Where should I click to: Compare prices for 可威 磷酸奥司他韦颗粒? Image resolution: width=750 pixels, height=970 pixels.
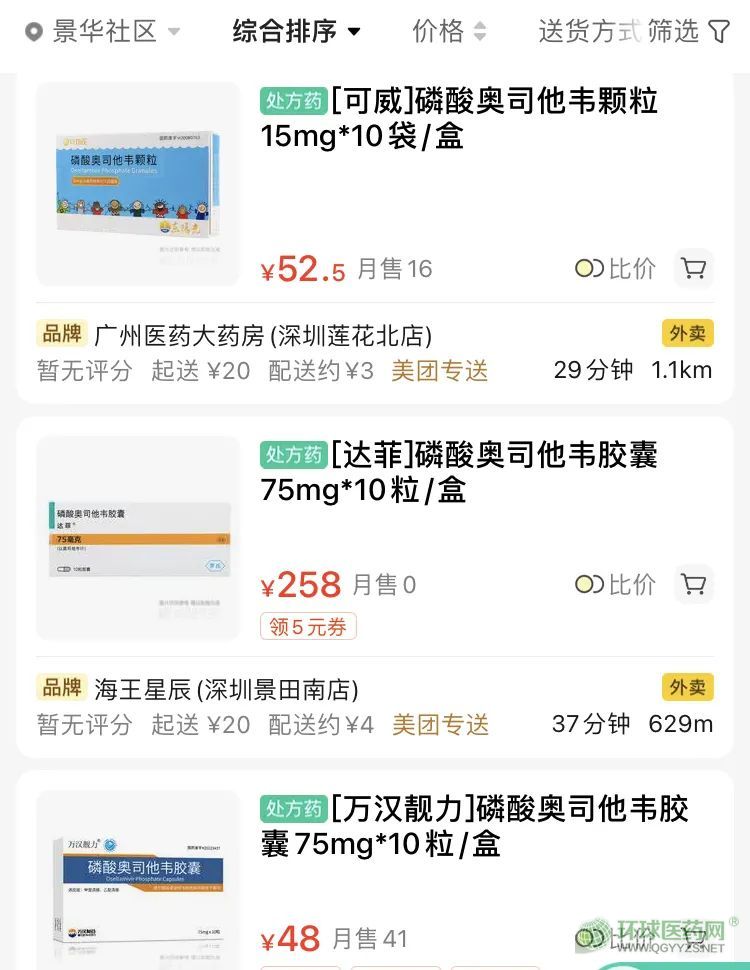coord(616,268)
